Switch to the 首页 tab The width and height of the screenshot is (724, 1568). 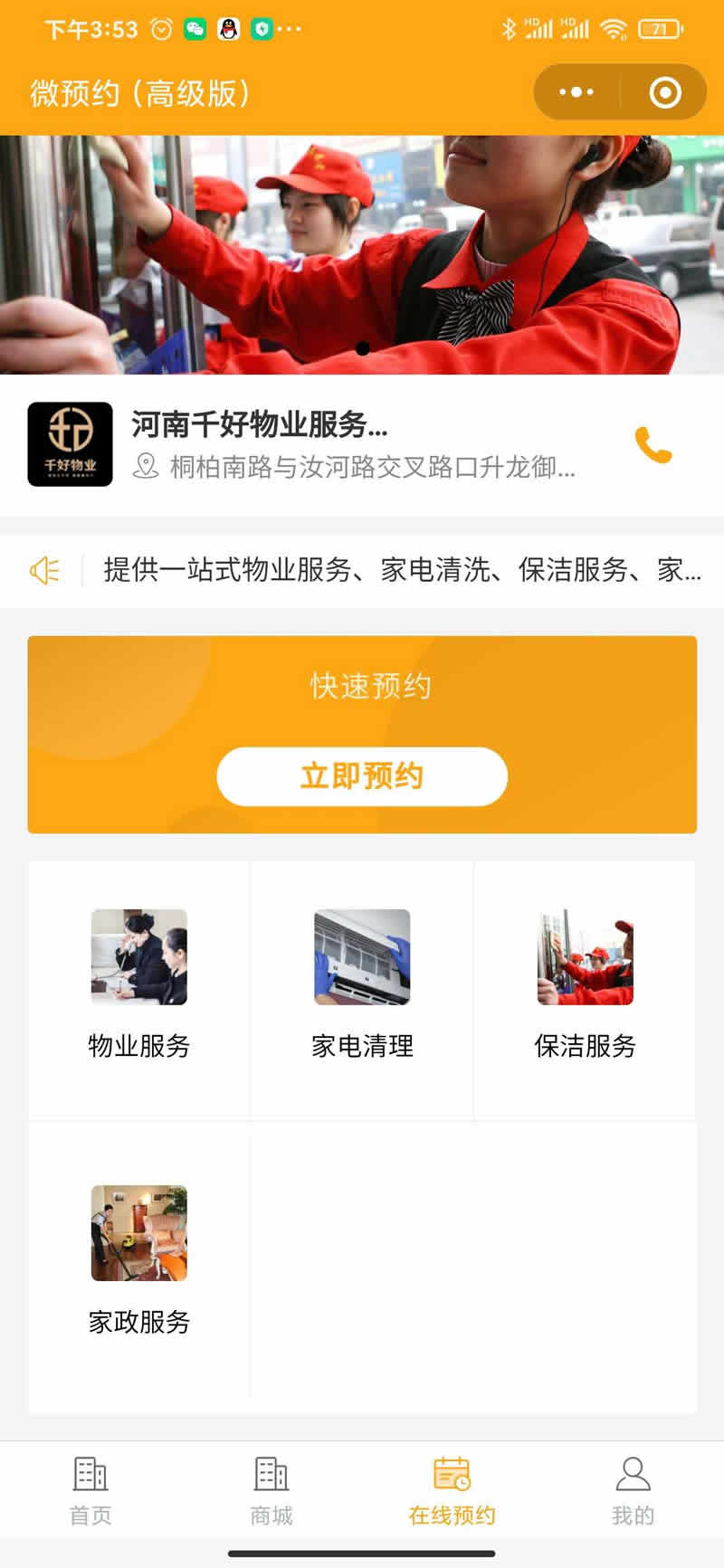[90, 1490]
